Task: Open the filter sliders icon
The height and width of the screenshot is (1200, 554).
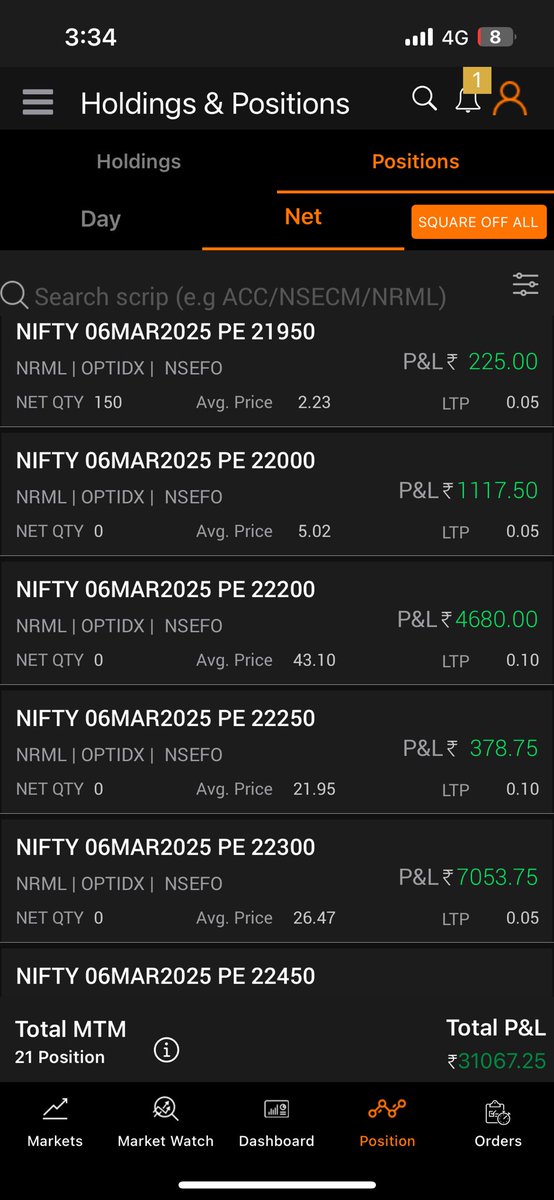Action: (x=525, y=285)
